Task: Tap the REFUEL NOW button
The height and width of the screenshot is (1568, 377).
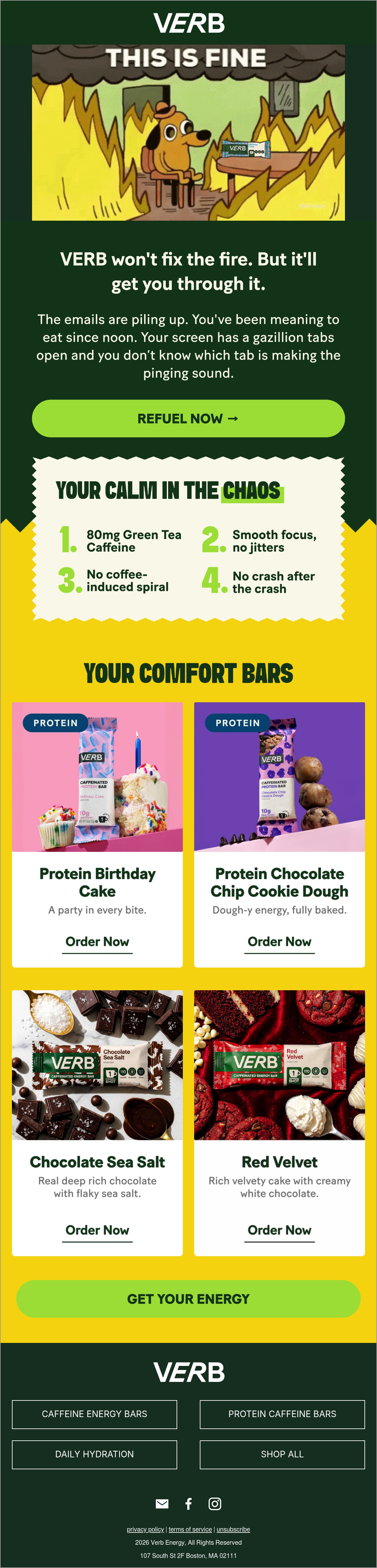Action: [188, 418]
